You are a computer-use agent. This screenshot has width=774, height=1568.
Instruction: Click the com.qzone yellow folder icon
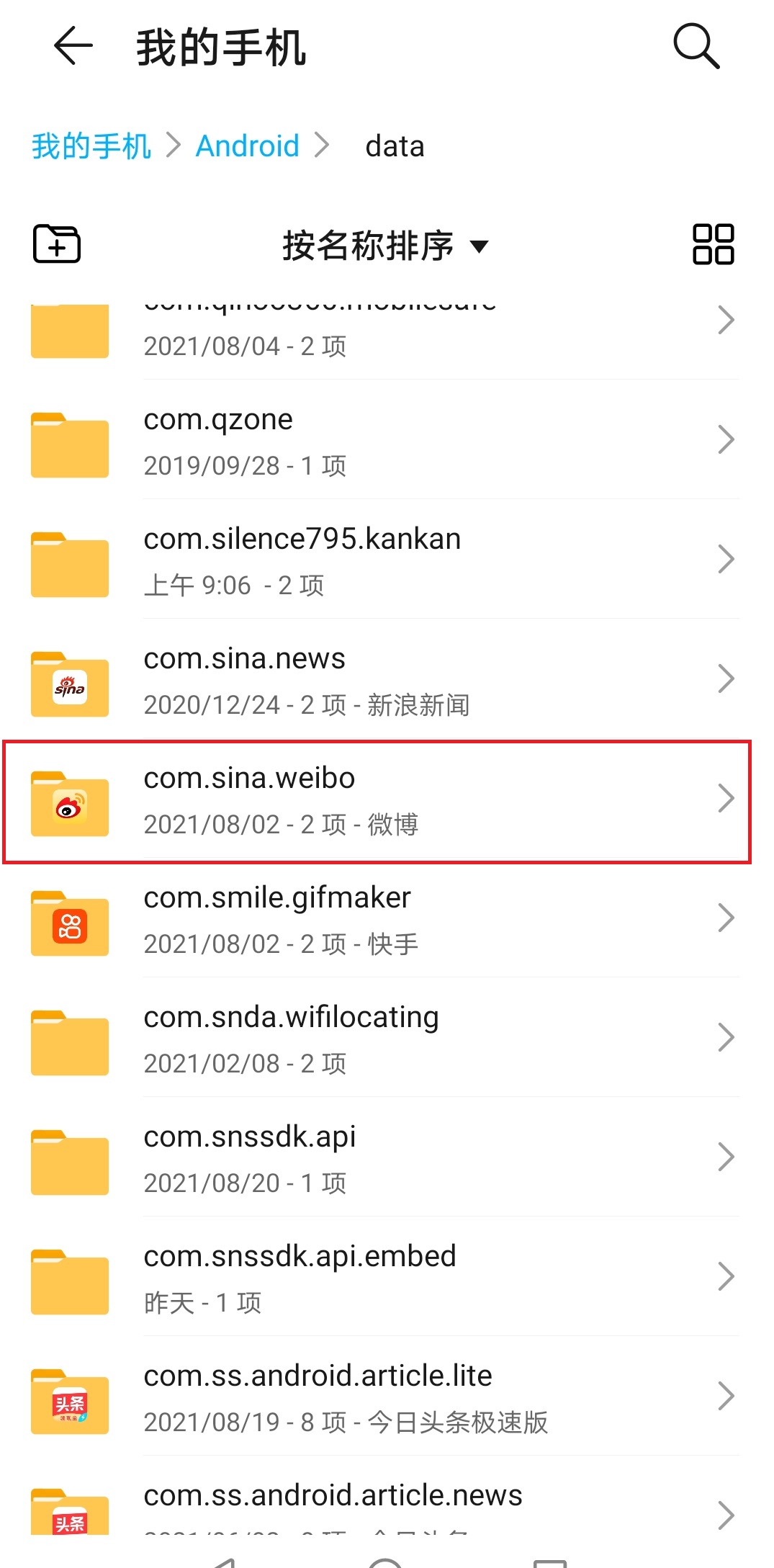pyautogui.click(x=68, y=444)
